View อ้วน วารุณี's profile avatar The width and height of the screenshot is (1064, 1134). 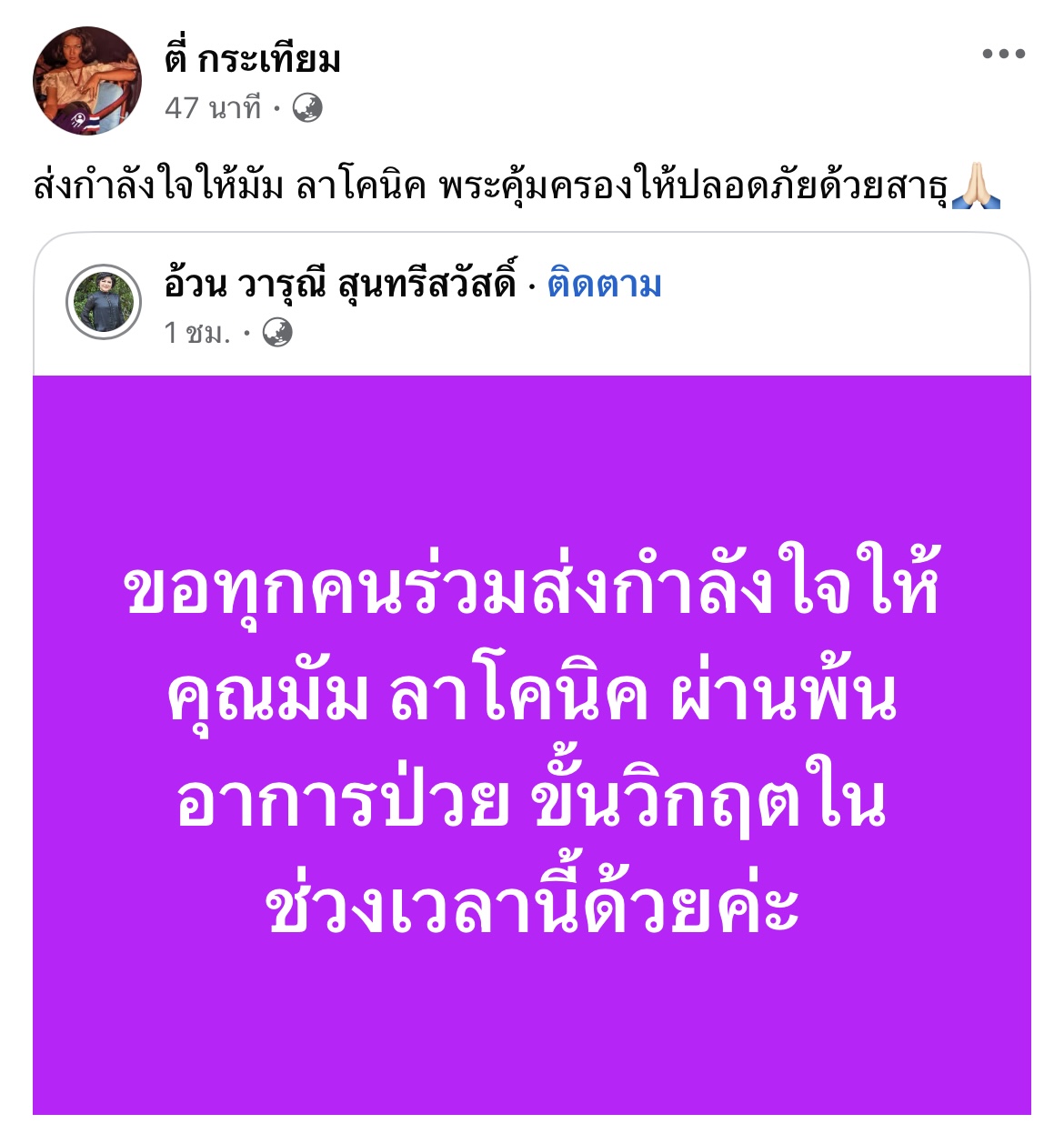pyautogui.click(x=105, y=303)
